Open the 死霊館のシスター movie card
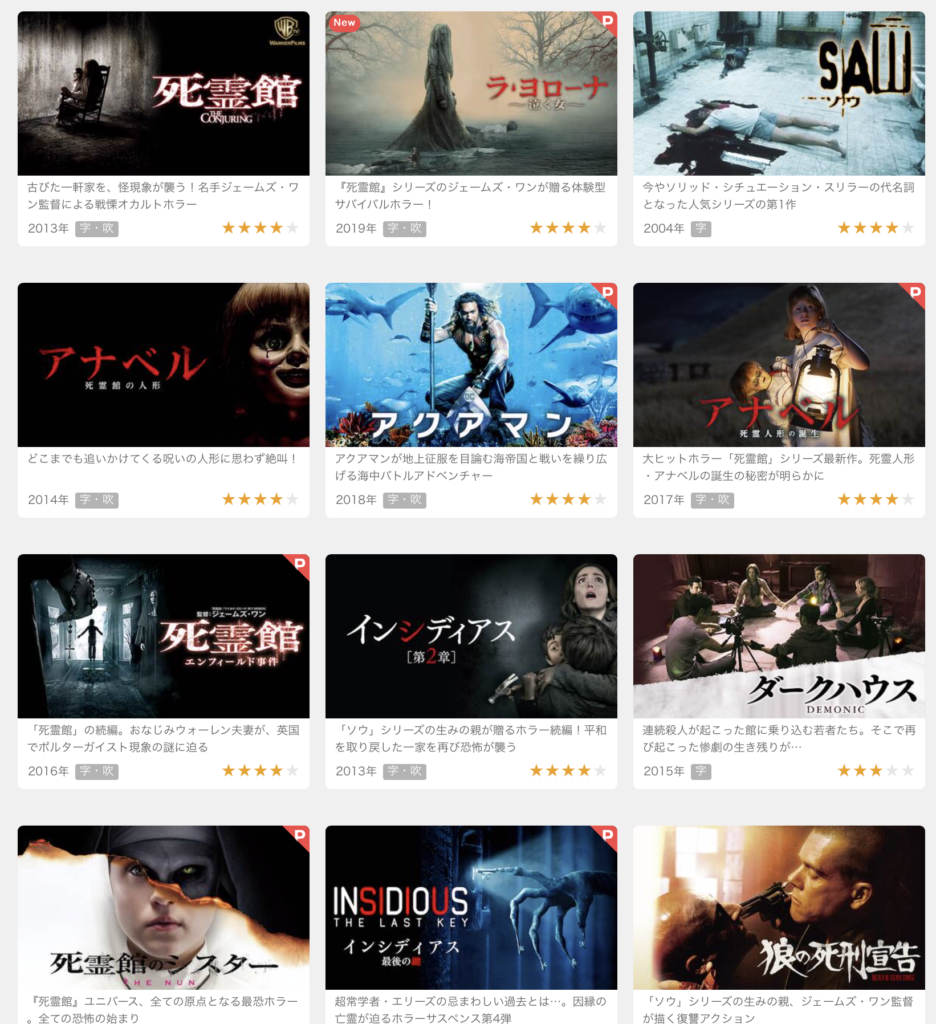936x1024 pixels. [163, 907]
